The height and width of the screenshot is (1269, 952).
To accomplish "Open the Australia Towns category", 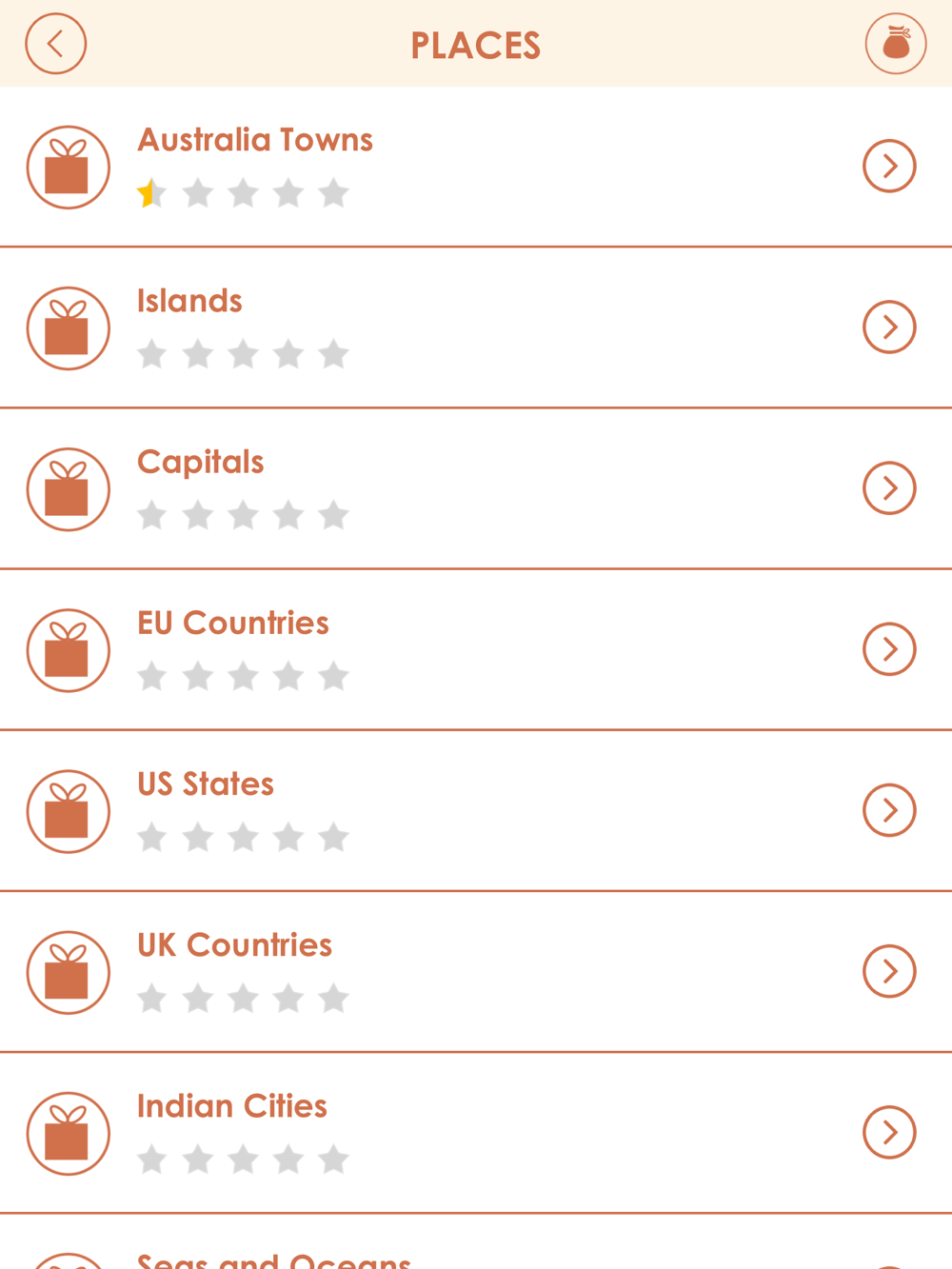I will (255, 140).
